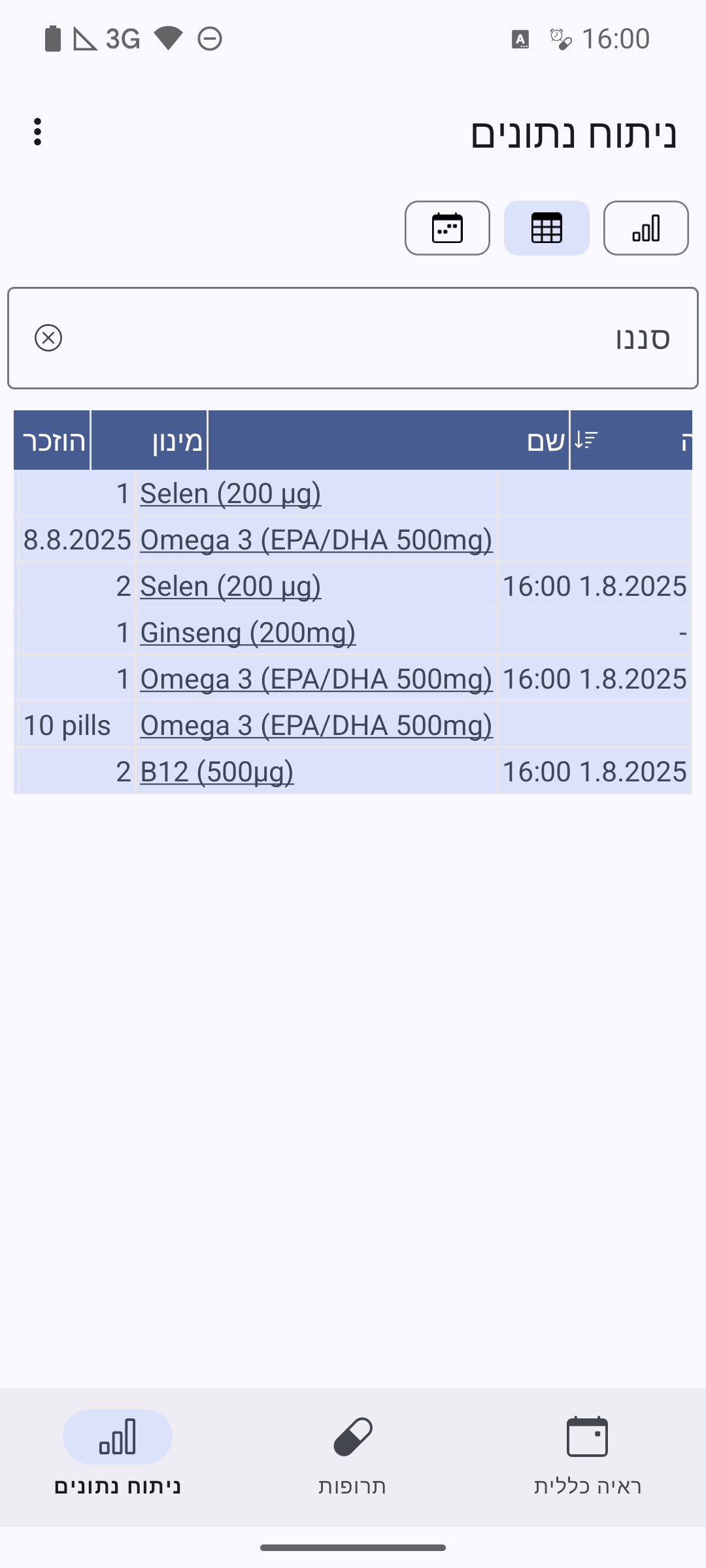This screenshot has height=1568, width=706.
Task: Open Omega 3 link in 8.8.2025 row
Action: coord(316,540)
